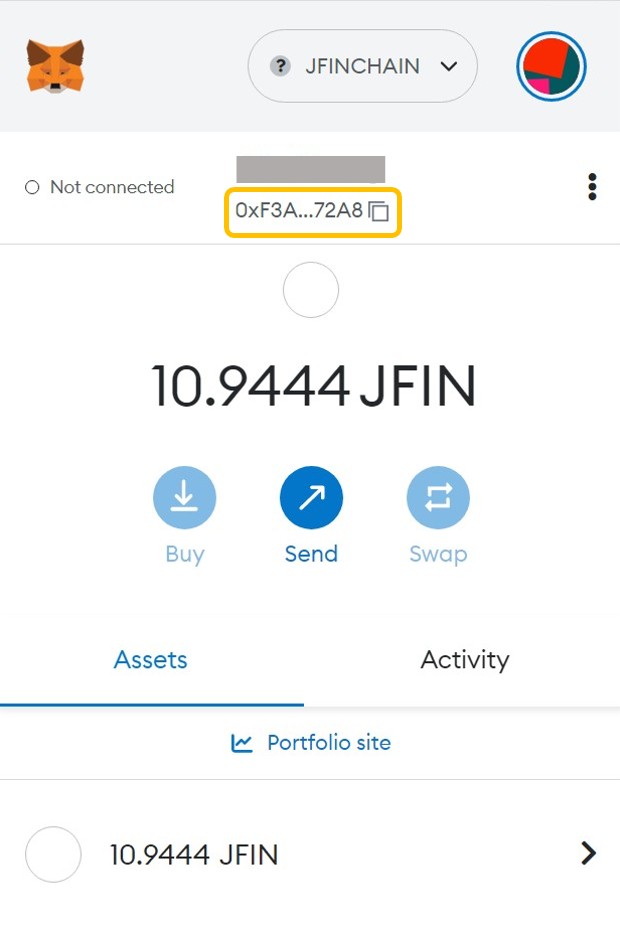The height and width of the screenshot is (926, 620).
Task: Send JFIN tokens
Action: point(311,498)
